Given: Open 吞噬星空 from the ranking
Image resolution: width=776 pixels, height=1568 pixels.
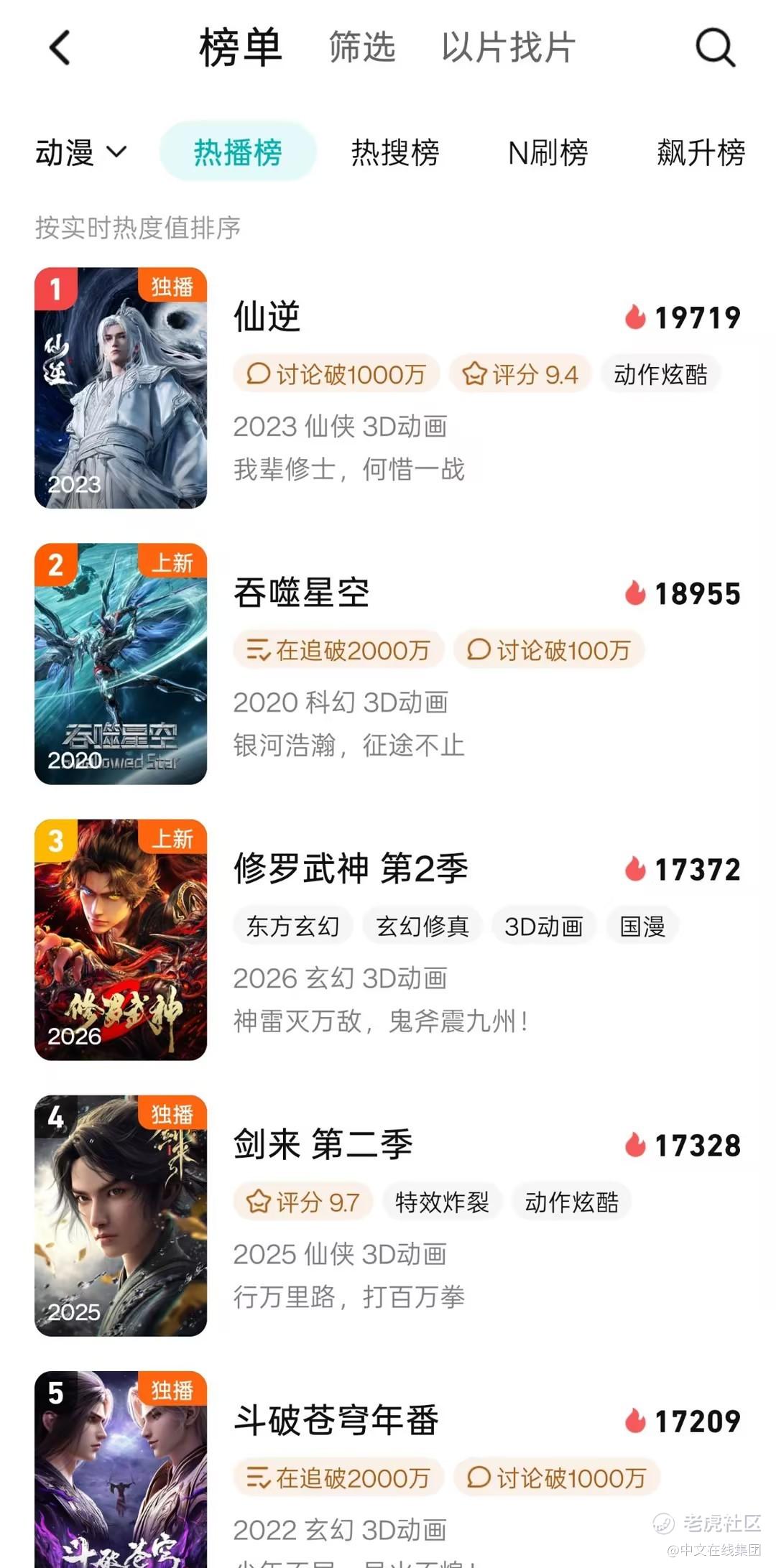Looking at the screenshot, I should click(x=302, y=593).
